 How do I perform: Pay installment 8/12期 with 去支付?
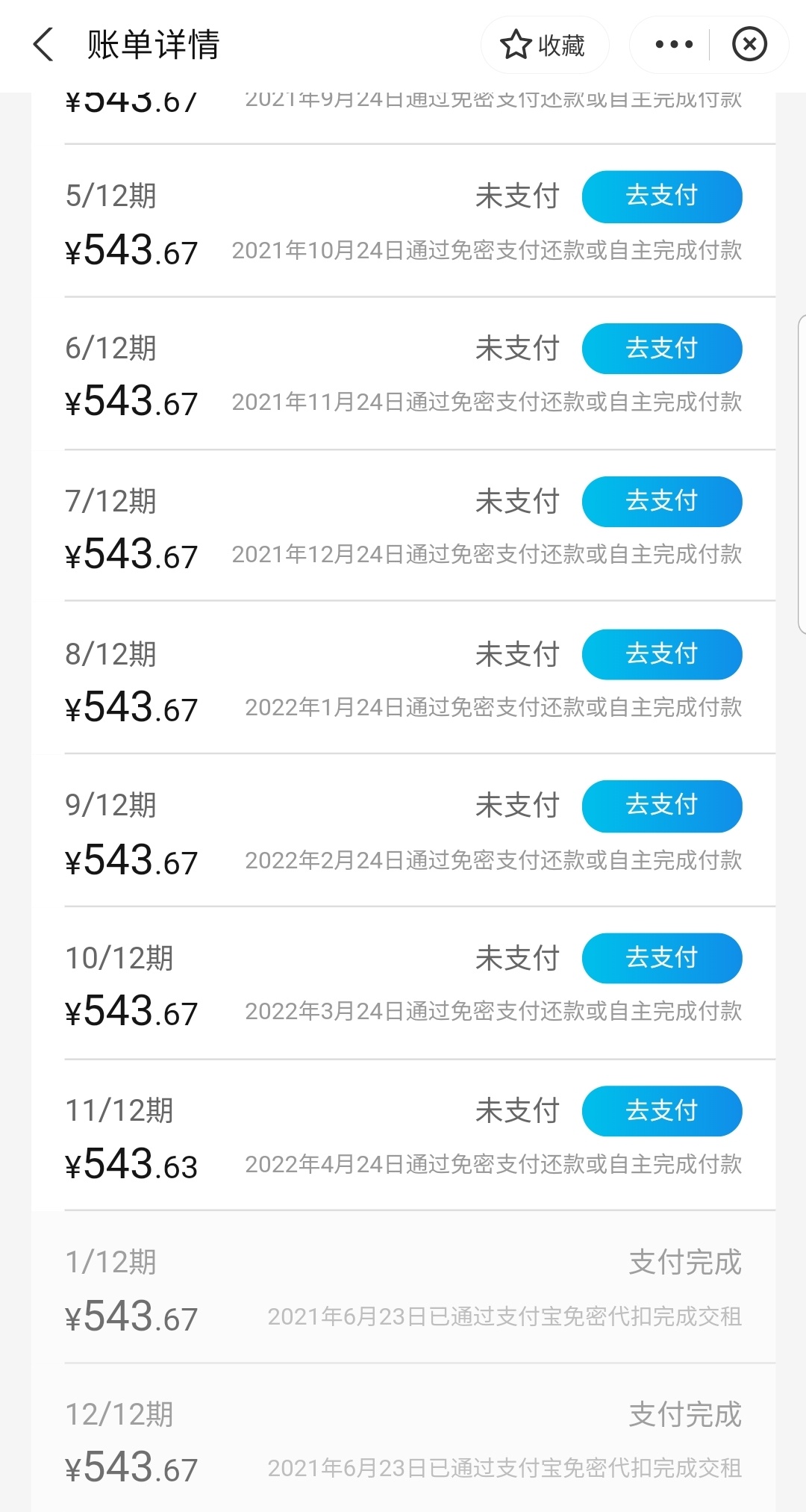tap(662, 654)
